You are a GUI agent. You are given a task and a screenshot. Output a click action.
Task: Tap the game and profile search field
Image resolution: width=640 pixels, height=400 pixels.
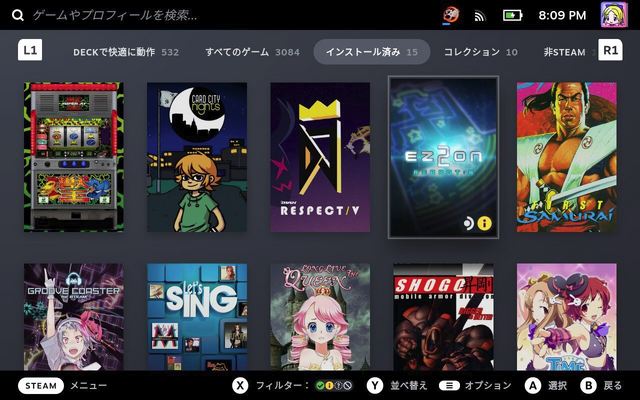pyautogui.click(x=114, y=16)
